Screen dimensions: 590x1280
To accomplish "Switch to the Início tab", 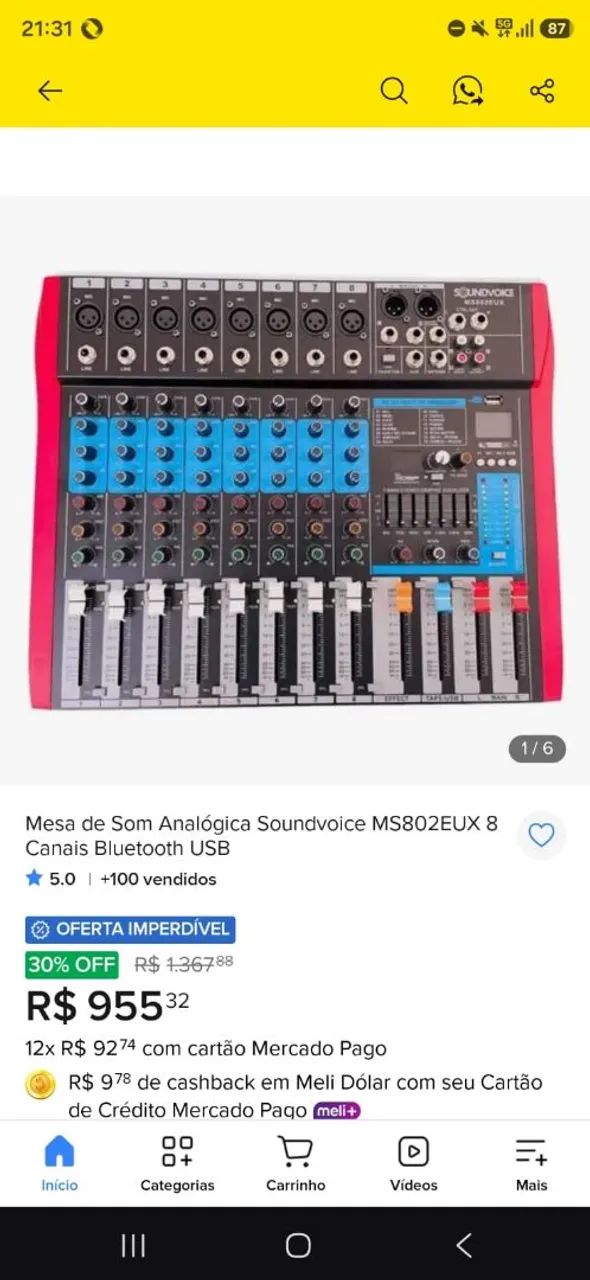I will point(59,1164).
